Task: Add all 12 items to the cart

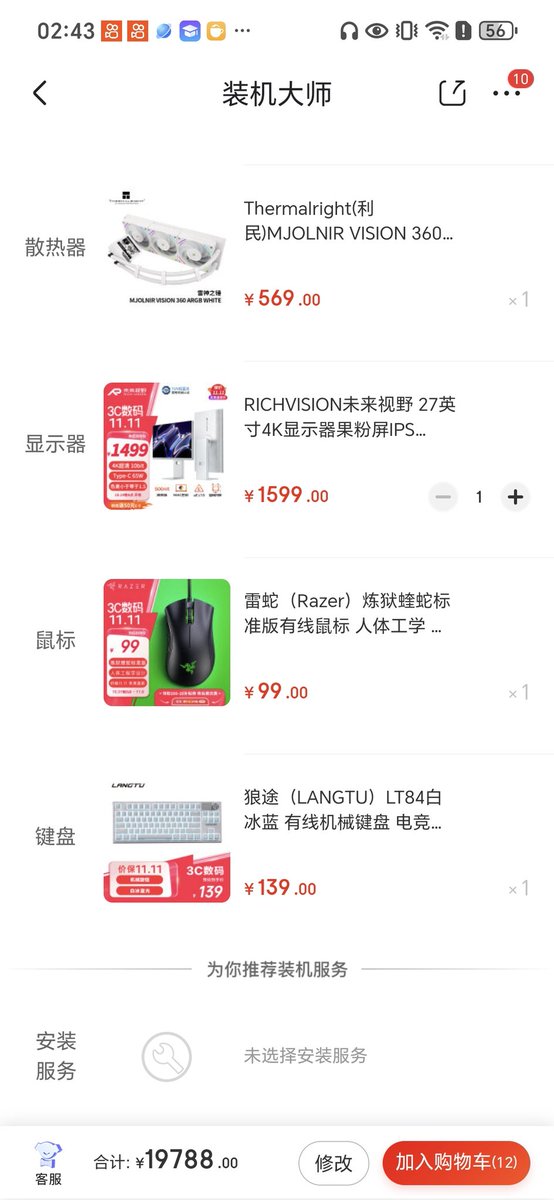Action: (456, 1163)
